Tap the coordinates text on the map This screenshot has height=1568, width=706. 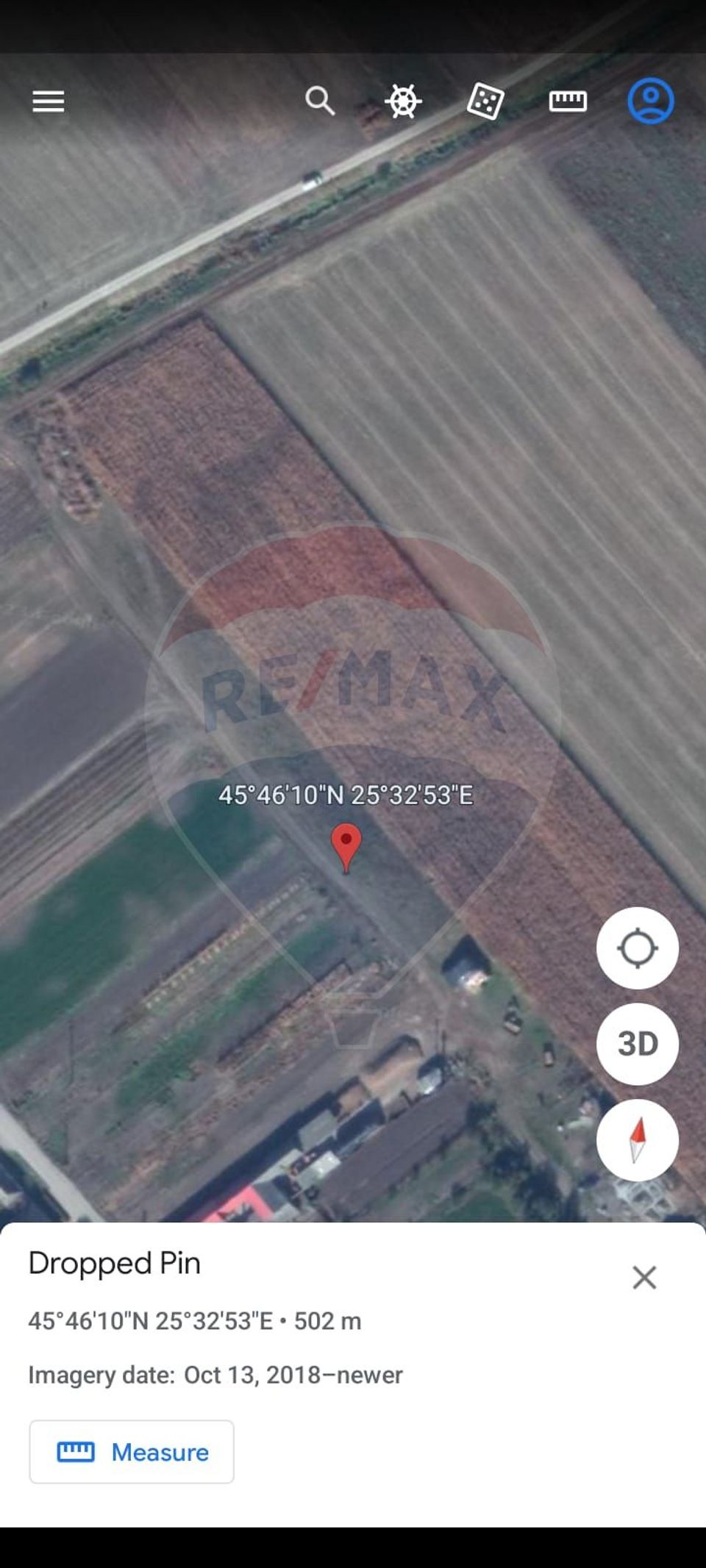348,795
